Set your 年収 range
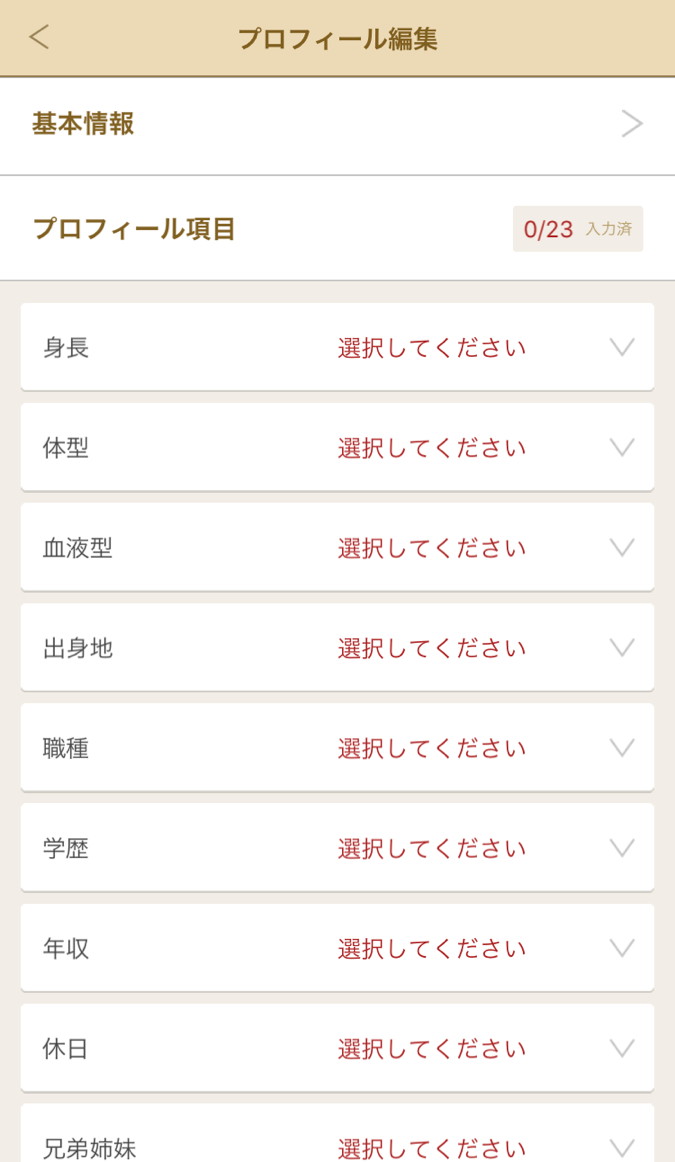Viewport: 675px width, 1162px height. coord(337,948)
